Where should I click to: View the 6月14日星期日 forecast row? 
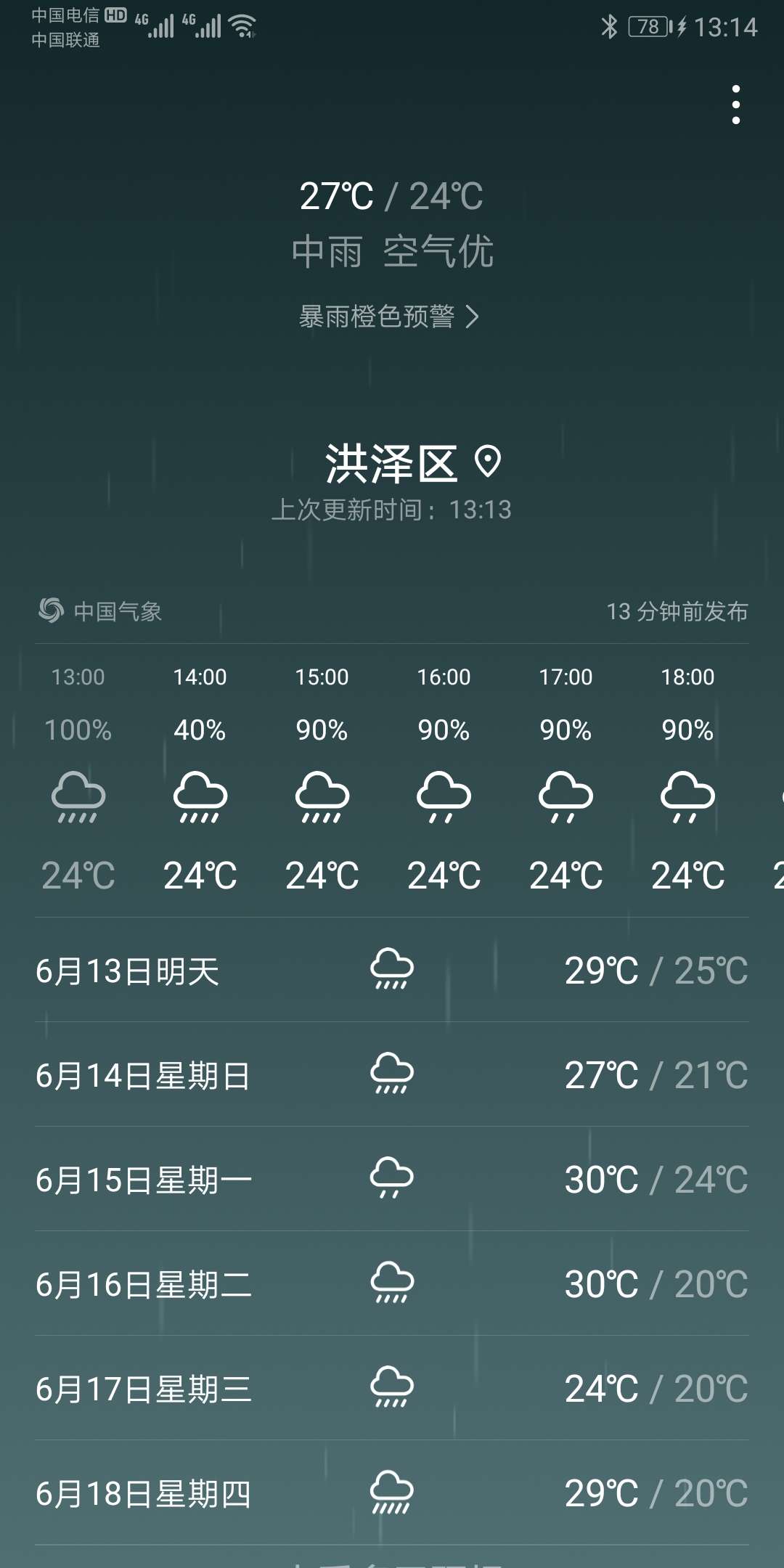tap(392, 1074)
